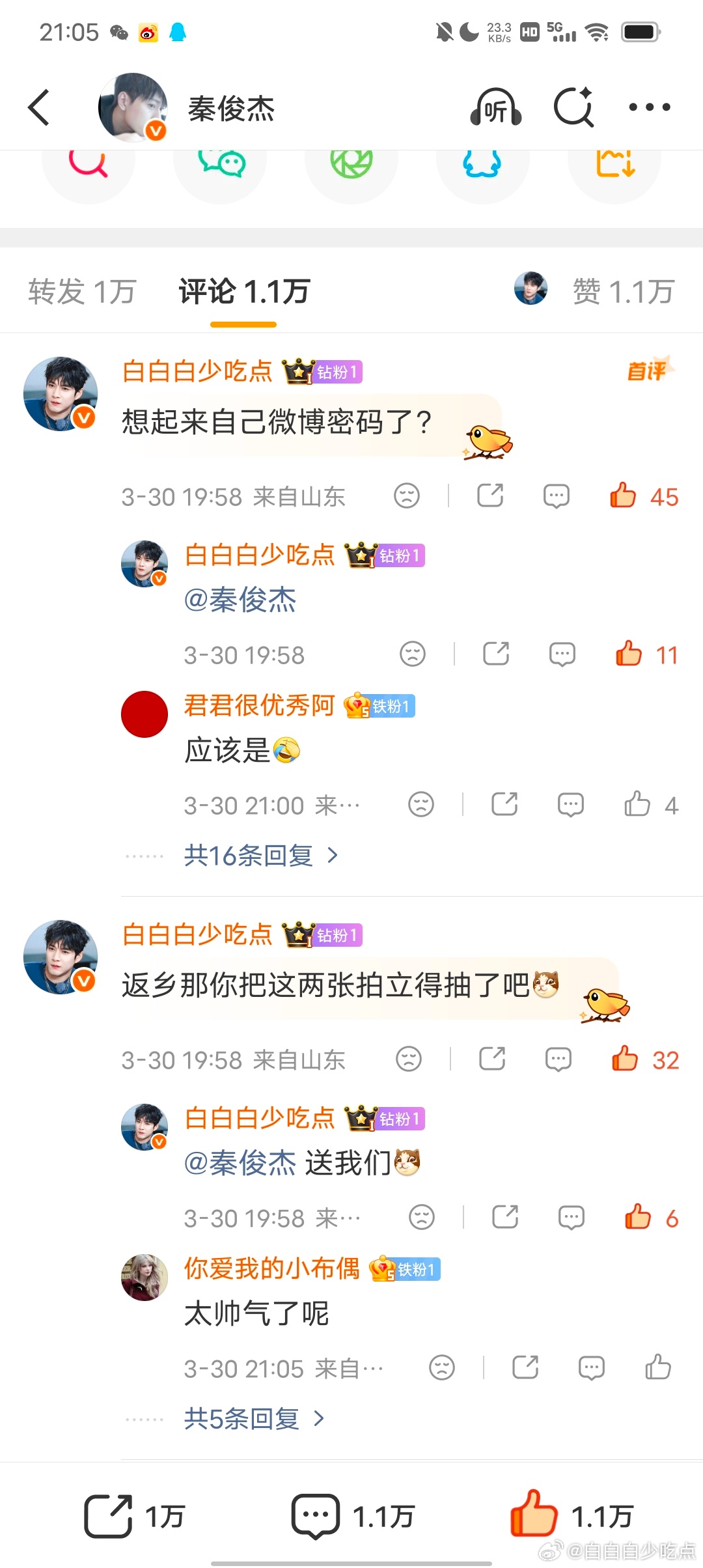Share the post to WeChat
The height and width of the screenshot is (1568, 703).
pyautogui.click(x=220, y=164)
